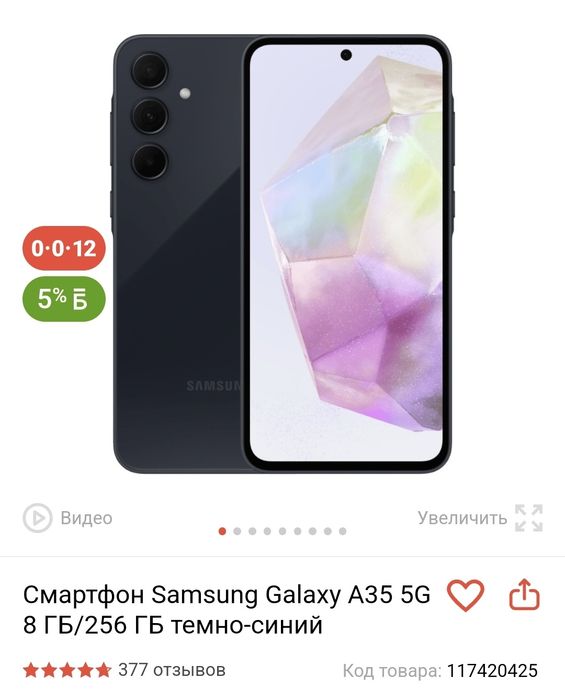Share this product
This screenshot has width=565, height=700.
coord(525,595)
